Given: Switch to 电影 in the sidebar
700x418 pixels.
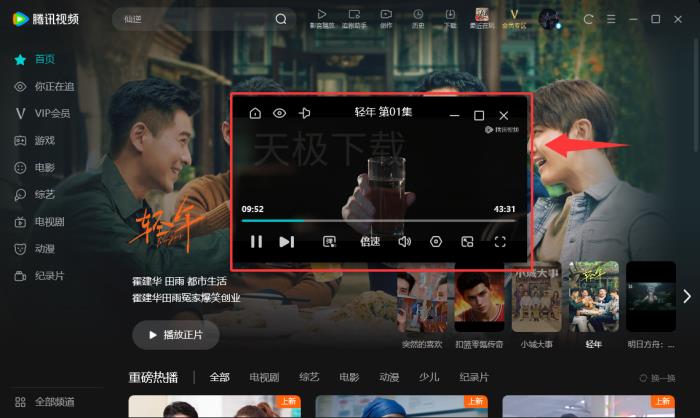Looking at the screenshot, I should (x=44, y=168).
